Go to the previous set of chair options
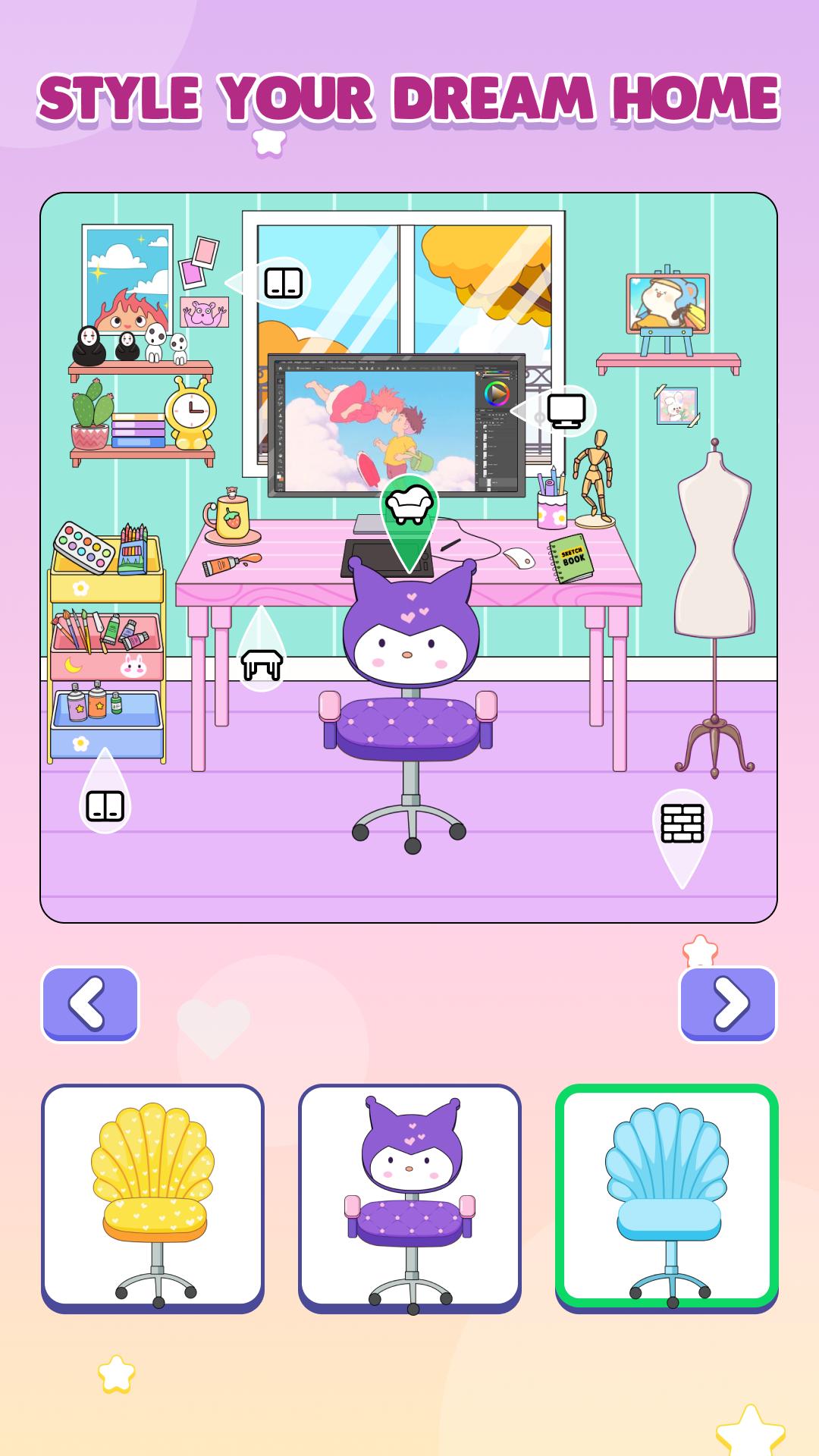Viewport: 819px width, 1456px height. 89,1003
